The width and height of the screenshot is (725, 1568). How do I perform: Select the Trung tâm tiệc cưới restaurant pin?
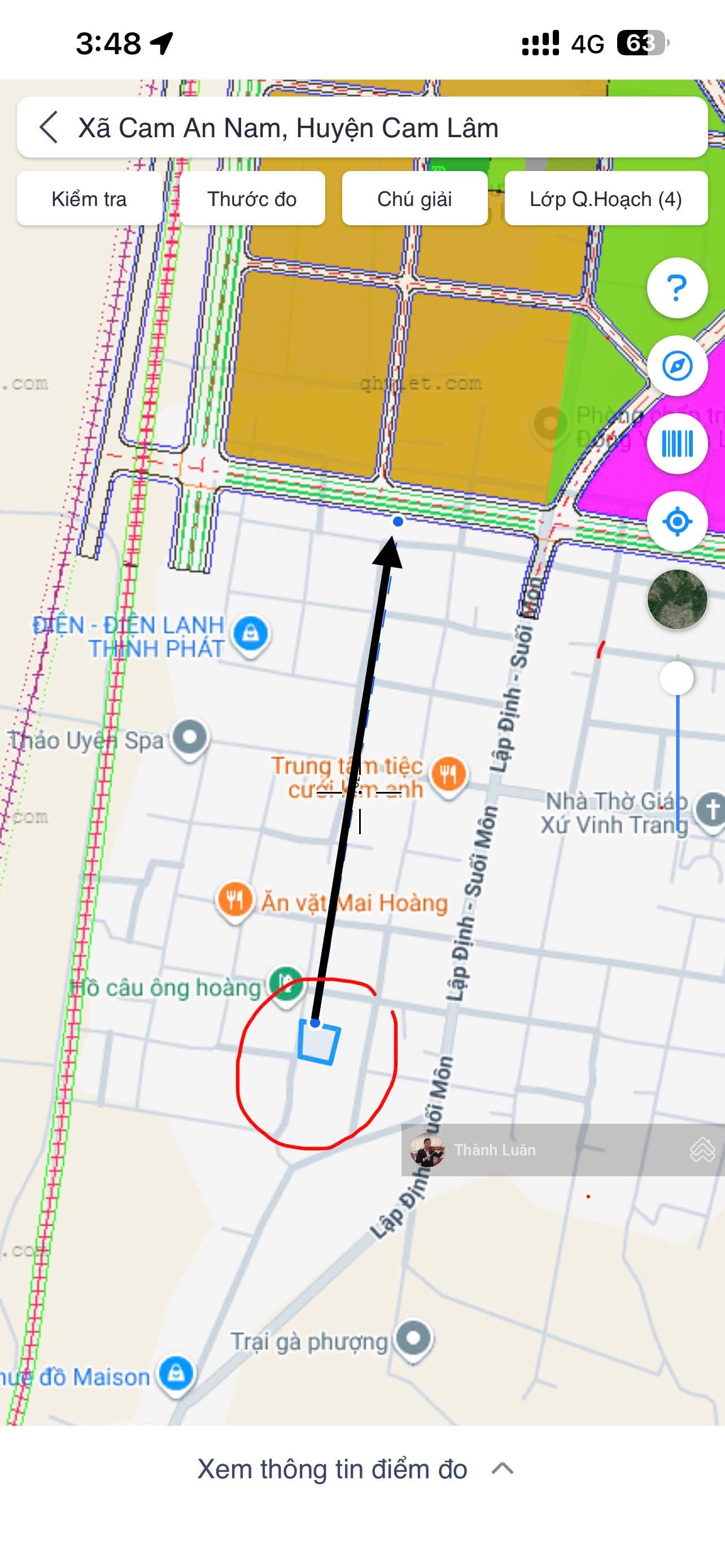click(449, 774)
